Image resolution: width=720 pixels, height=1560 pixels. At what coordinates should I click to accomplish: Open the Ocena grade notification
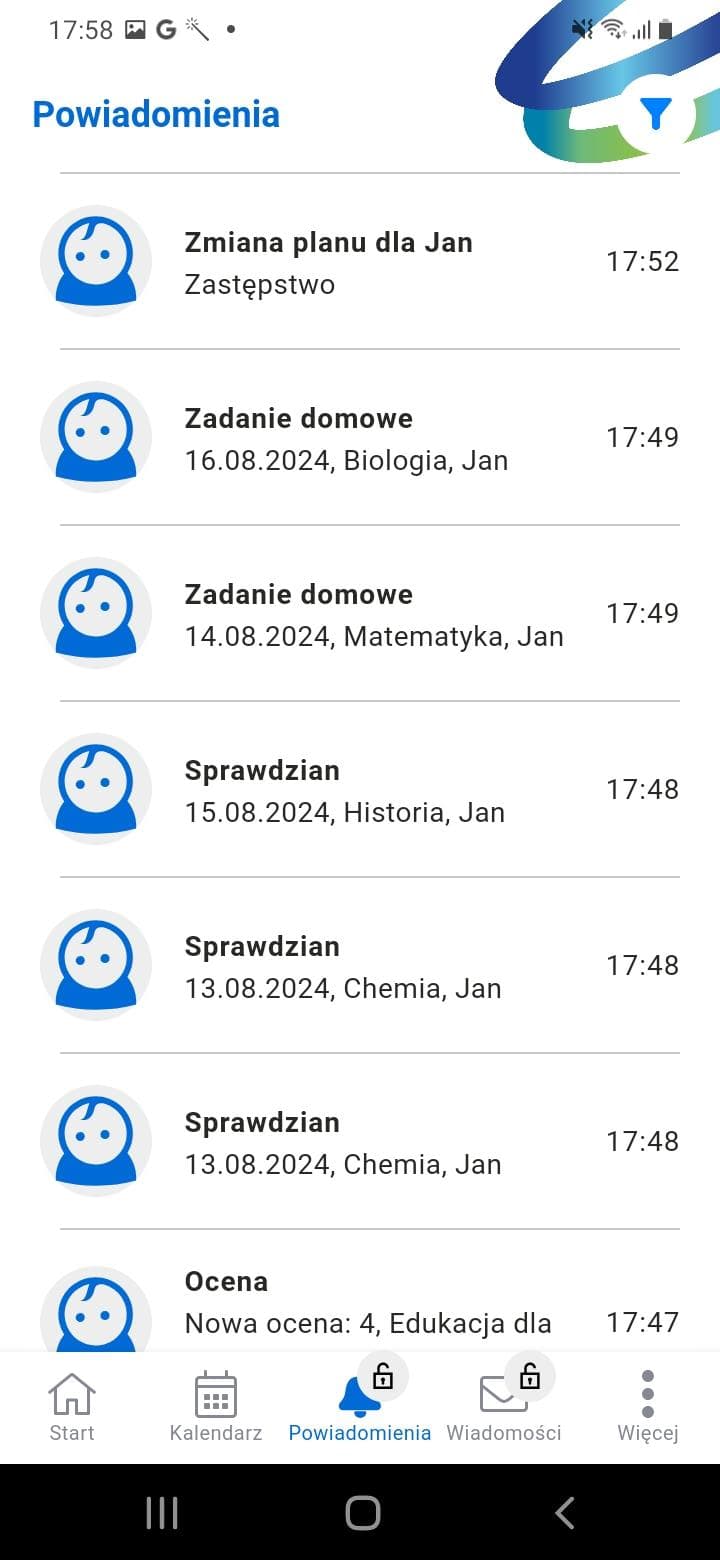[360, 1300]
